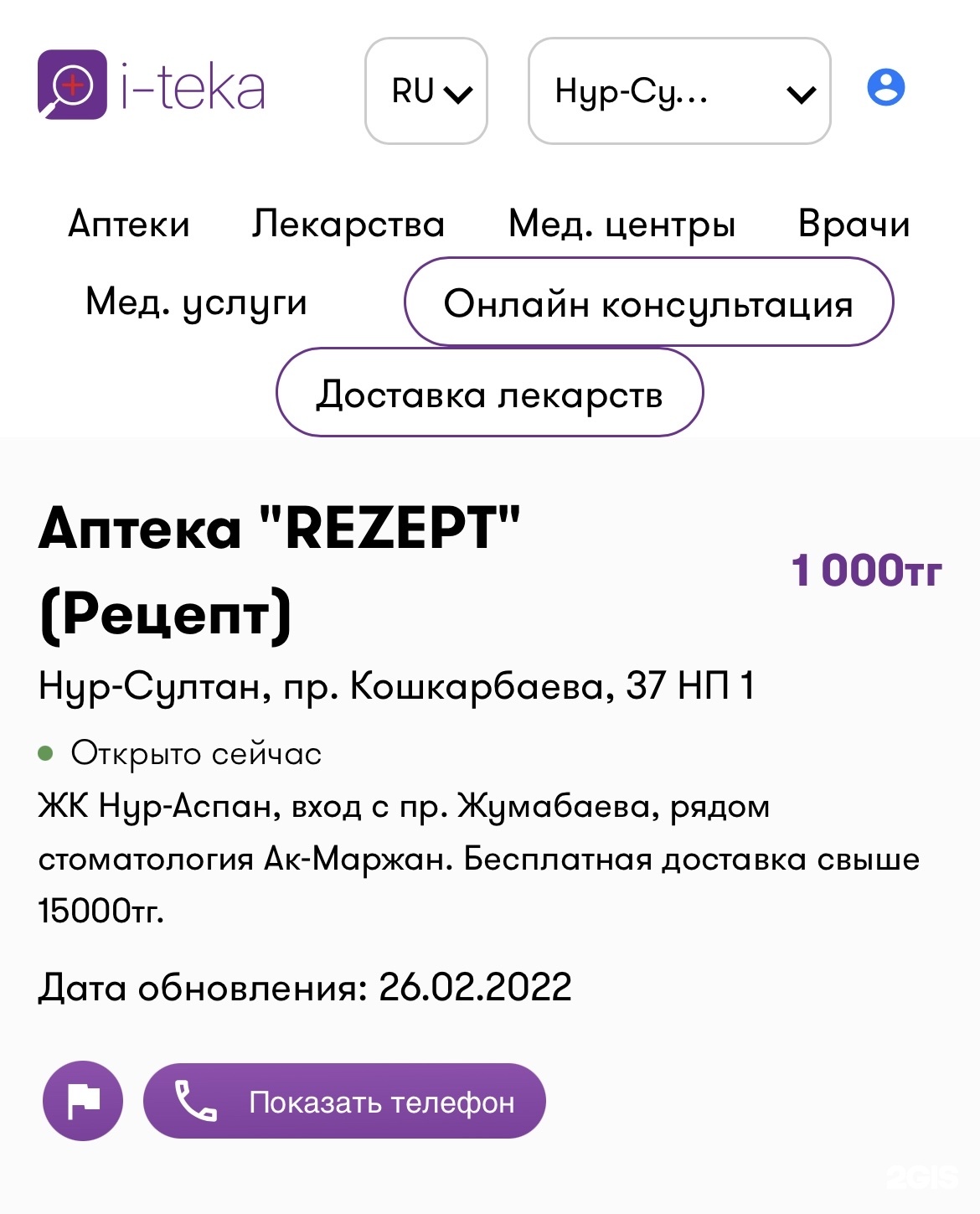Image resolution: width=980 pixels, height=1214 pixels.
Task: Open the Нур-Султан city selector
Action: 678,91
